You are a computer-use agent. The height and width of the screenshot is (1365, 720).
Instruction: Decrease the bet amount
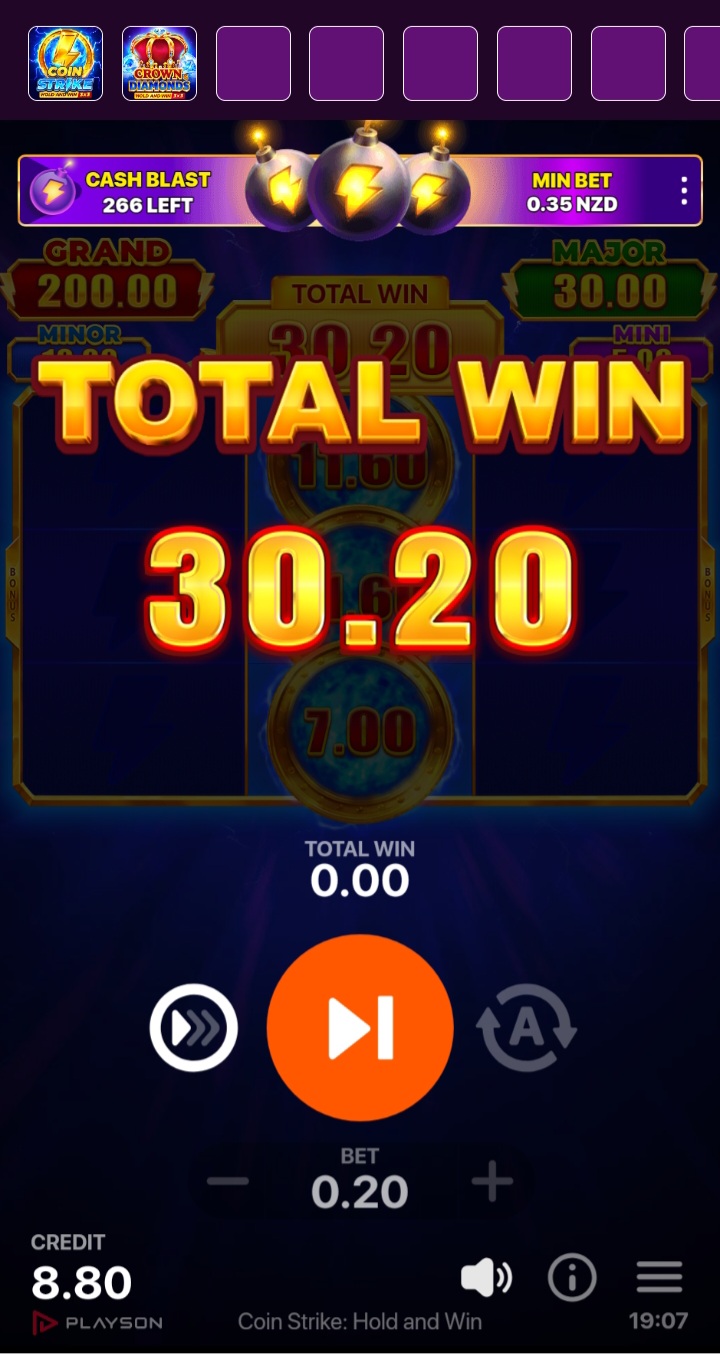point(228,1182)
